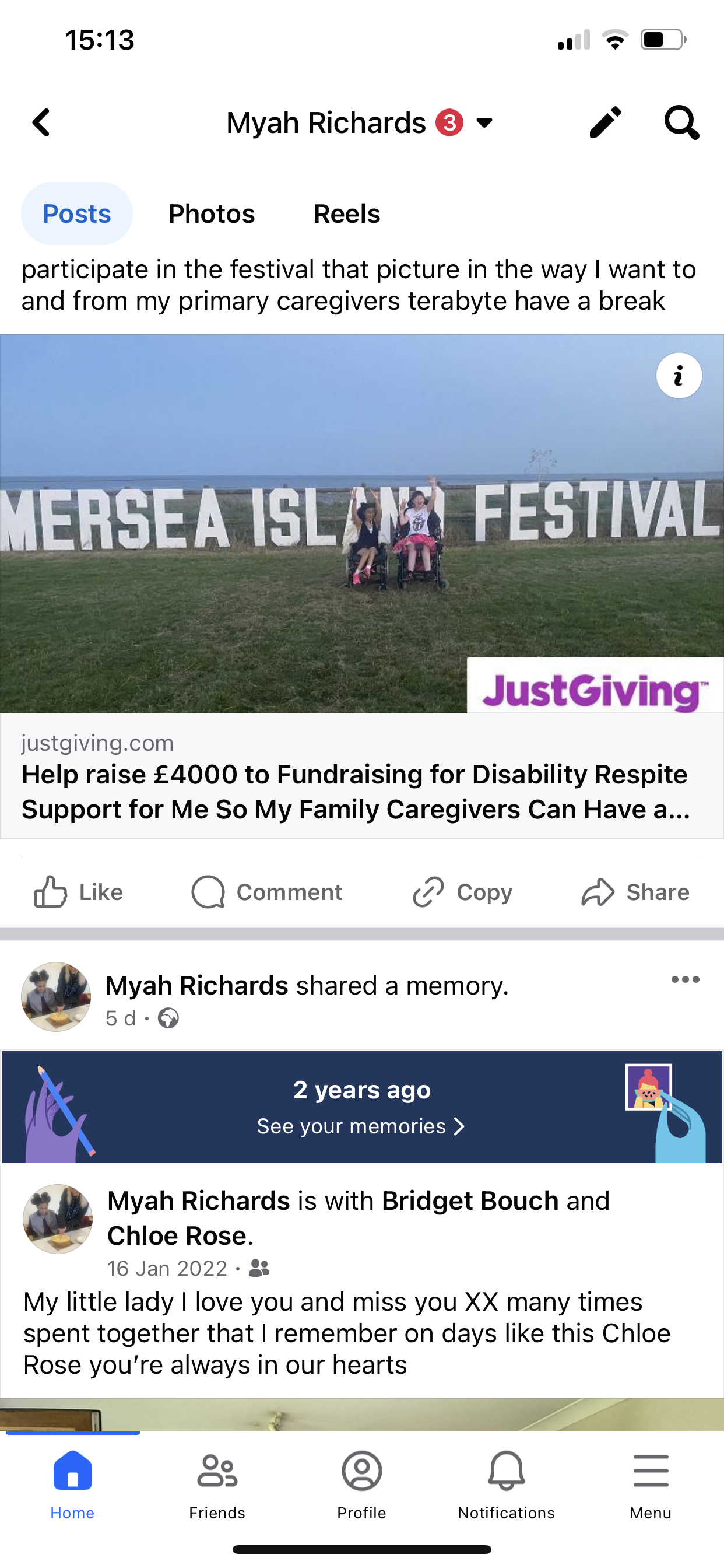Screen dimensions: 724x1568
Task: Open Bridget Bouch's profile
Action: [x=470, y=1202]
